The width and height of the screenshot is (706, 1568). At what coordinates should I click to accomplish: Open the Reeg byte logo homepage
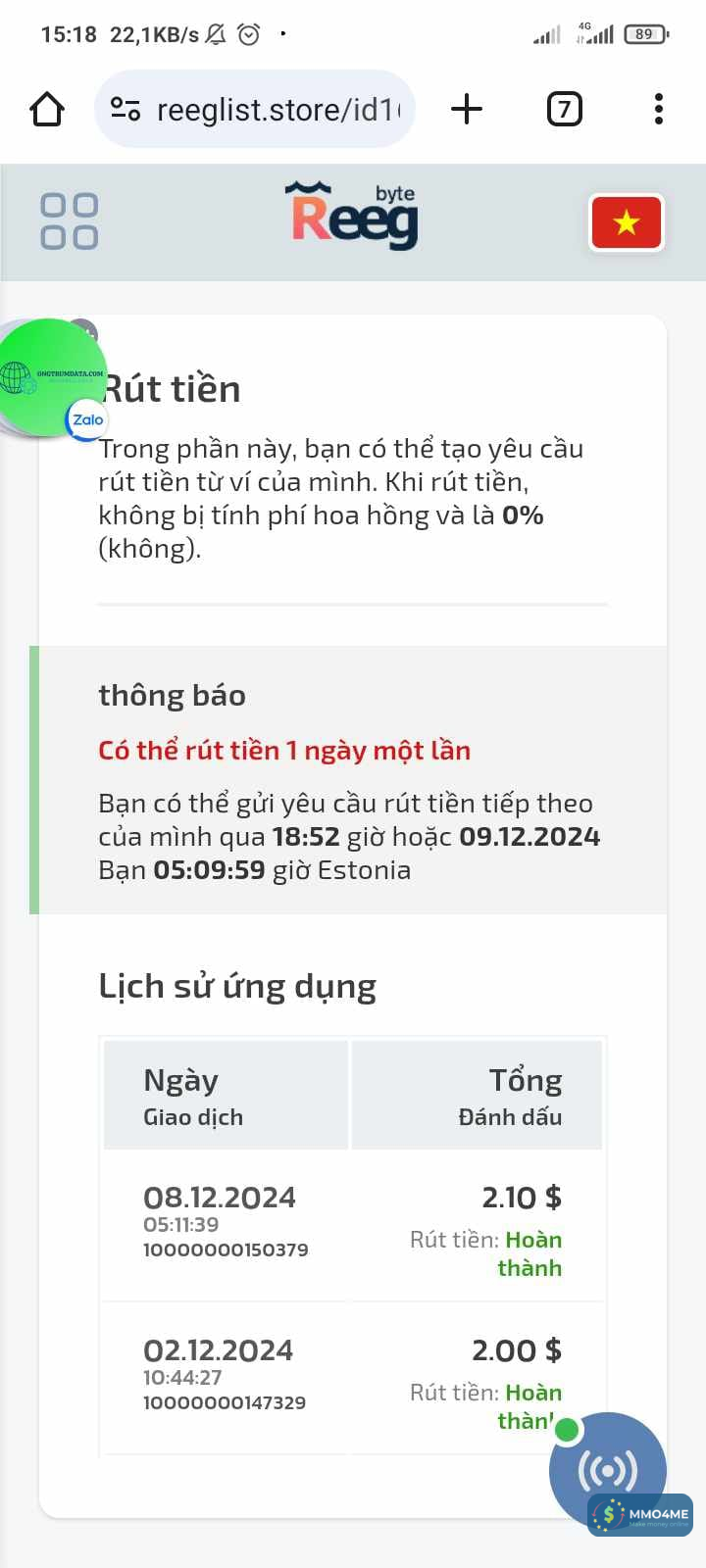pos(355,216)
